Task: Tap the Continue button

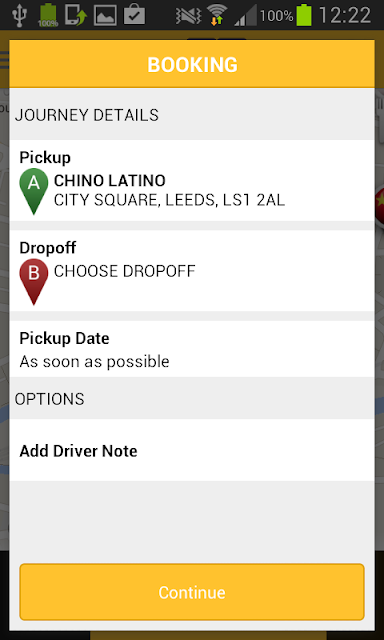Action: [192, 592]
